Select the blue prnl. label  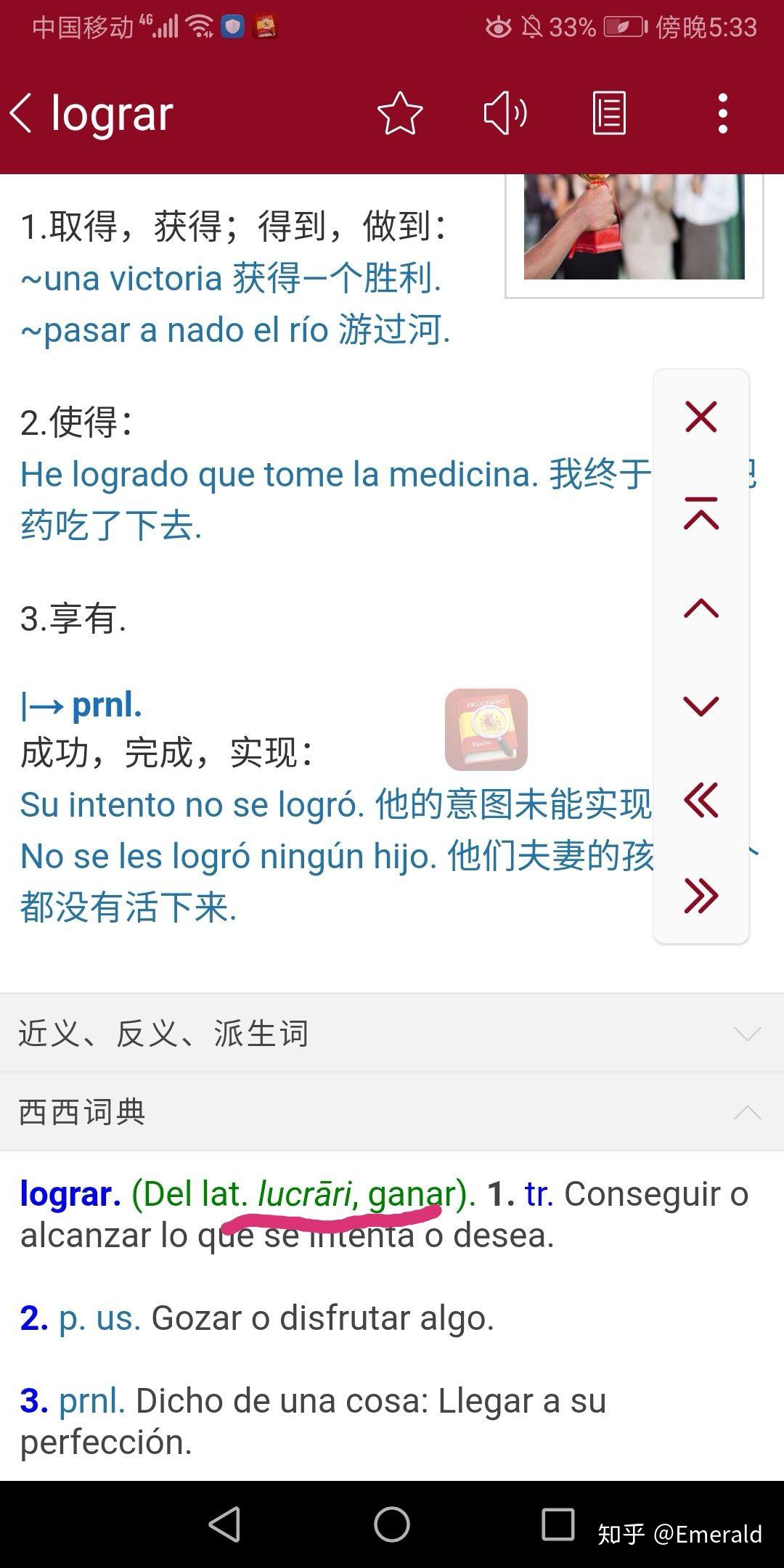(106, 705)
